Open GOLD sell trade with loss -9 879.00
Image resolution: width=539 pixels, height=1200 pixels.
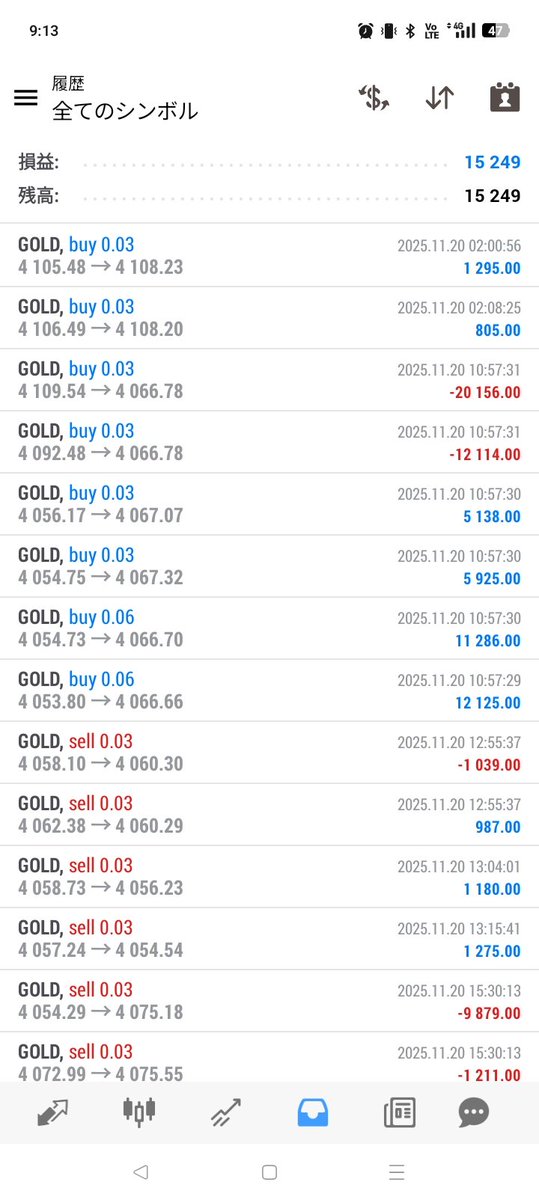point(269,1000)
